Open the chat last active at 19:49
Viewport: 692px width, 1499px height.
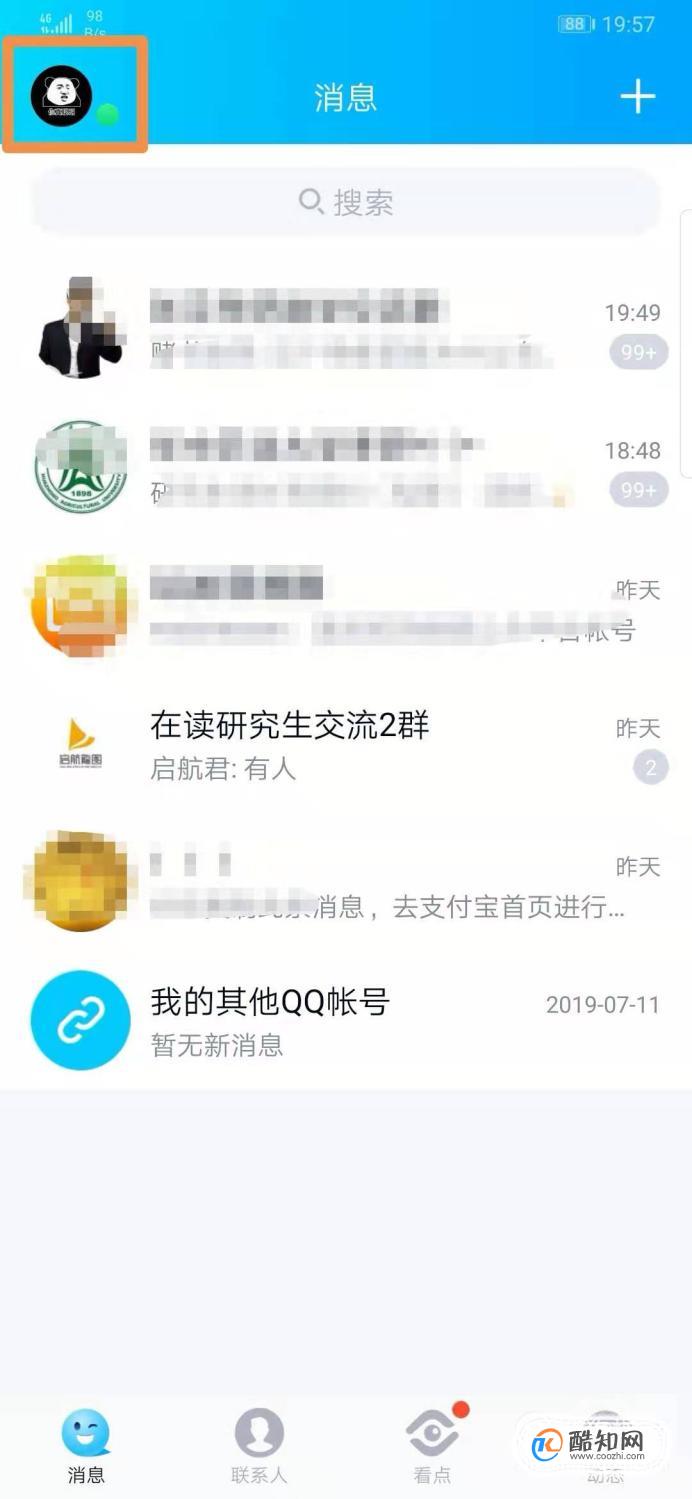tap(346, 328)
